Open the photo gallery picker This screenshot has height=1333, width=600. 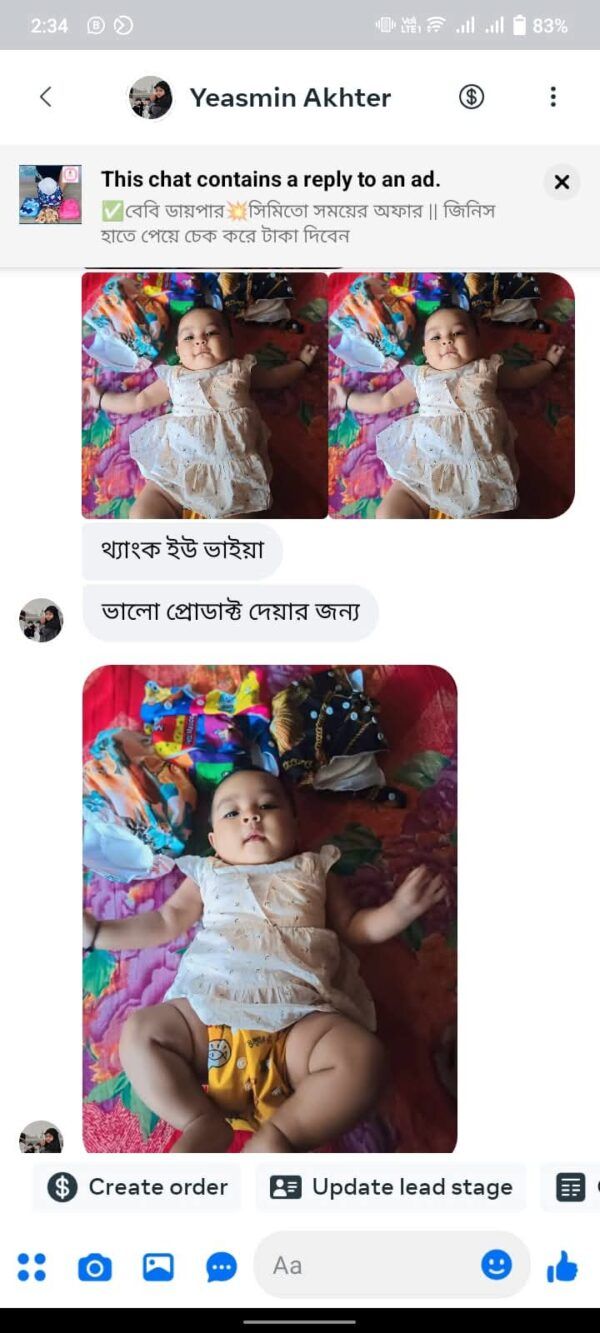point(158,1267)
